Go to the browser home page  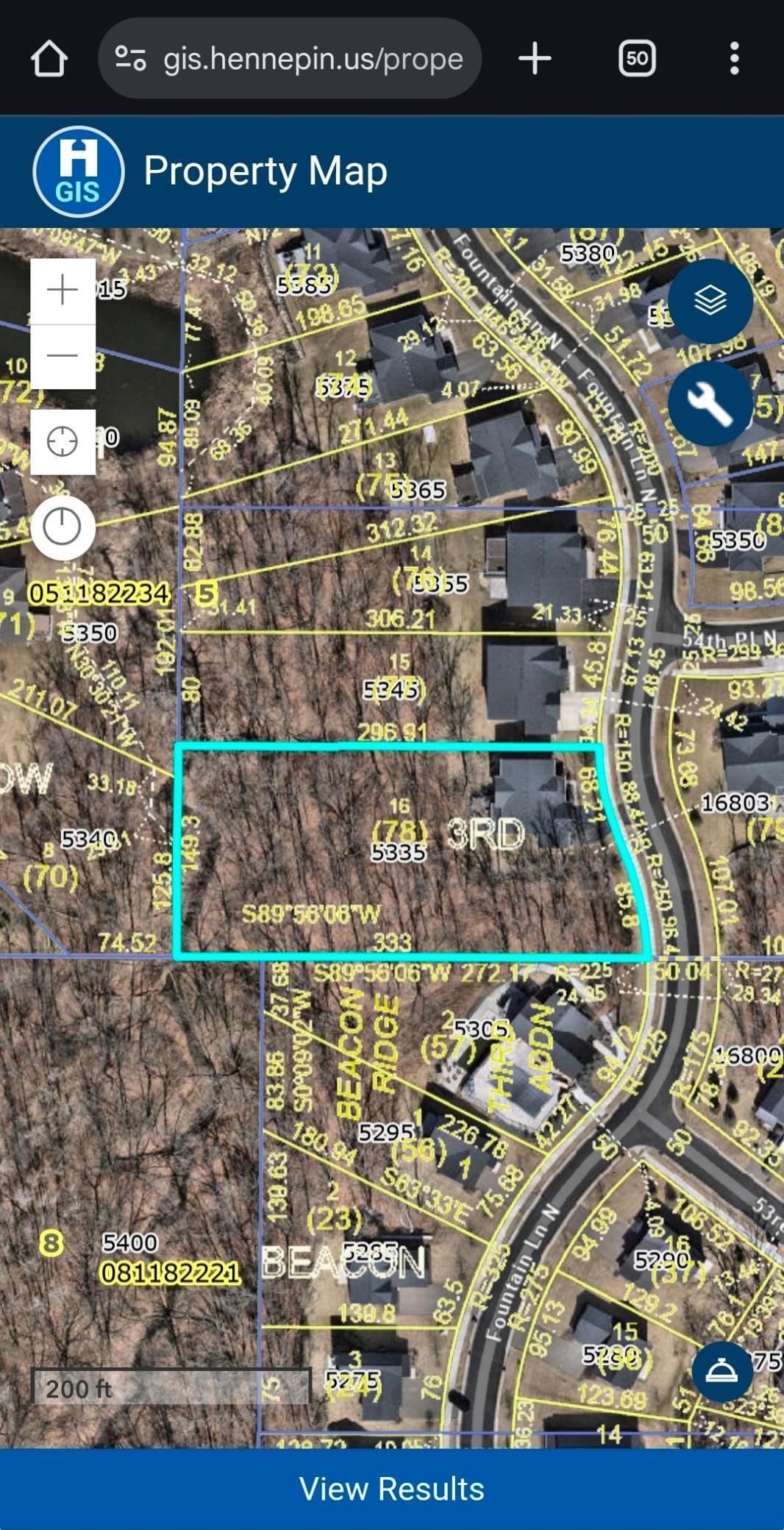pos(49,58)
